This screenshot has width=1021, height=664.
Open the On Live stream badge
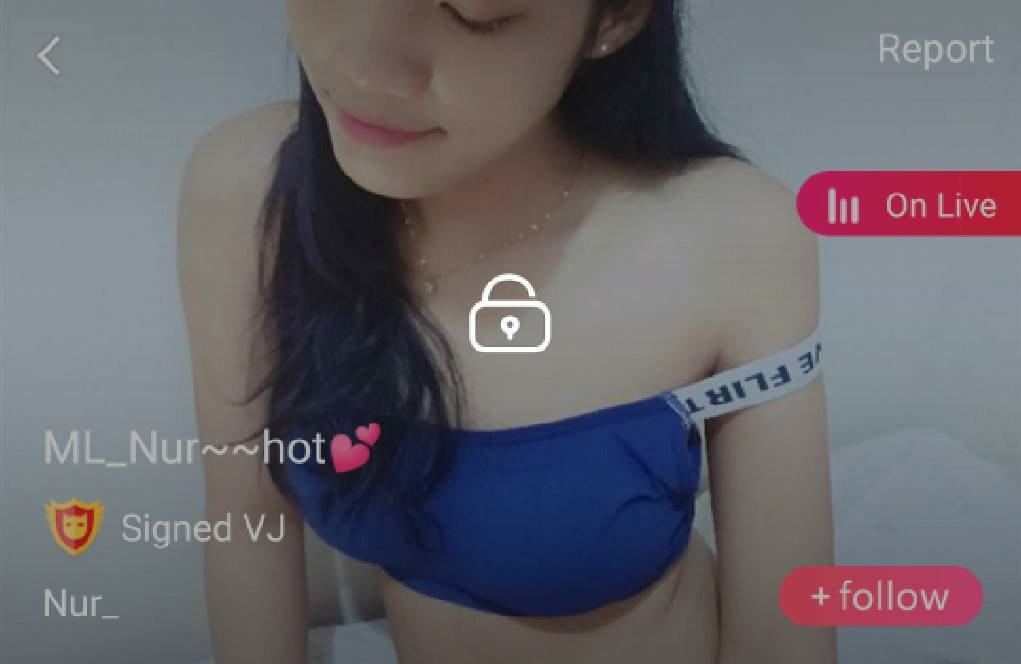pyautogui.click(x=910, y=205)
